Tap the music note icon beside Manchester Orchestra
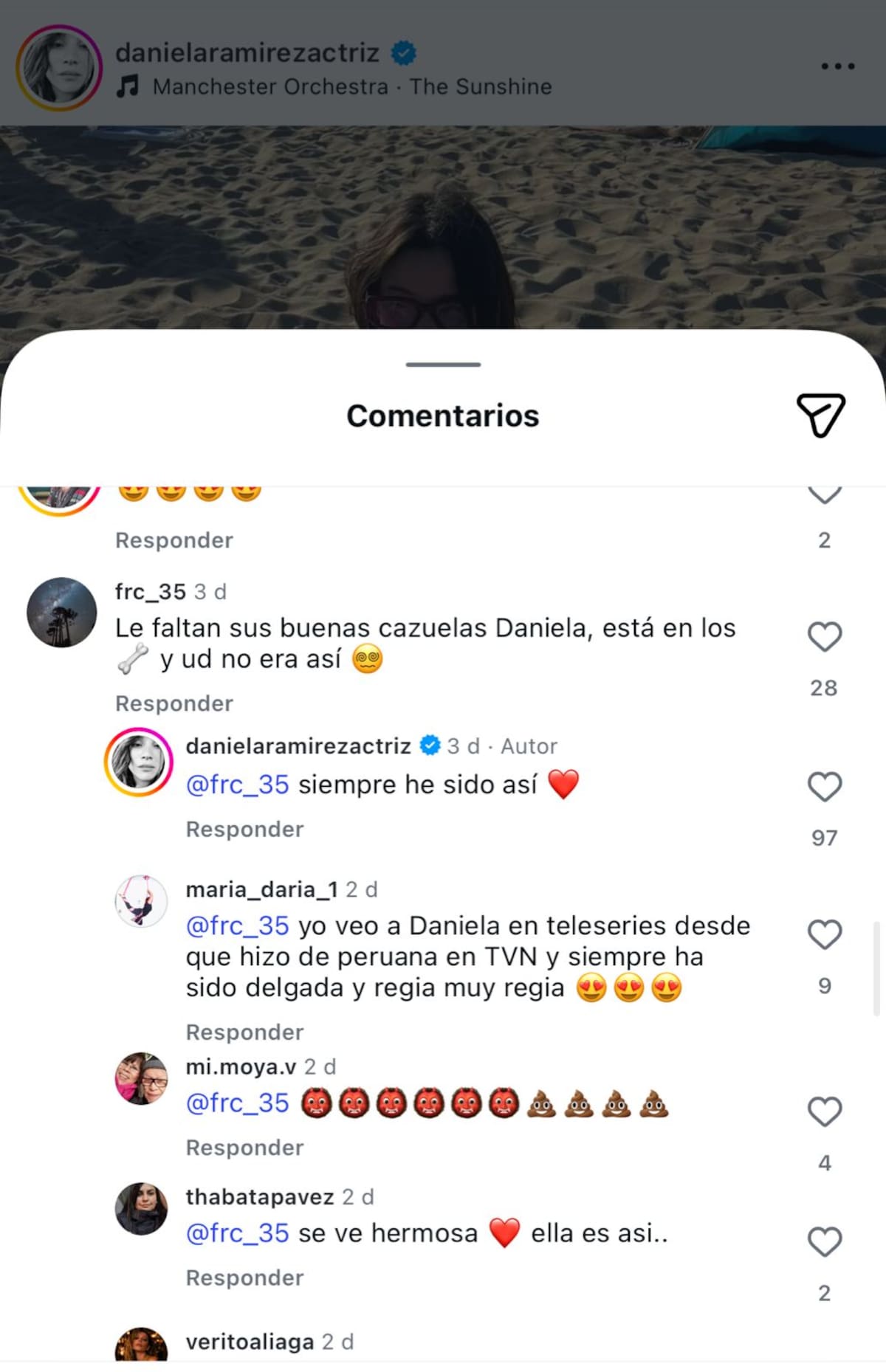 [x=130, y=86]
